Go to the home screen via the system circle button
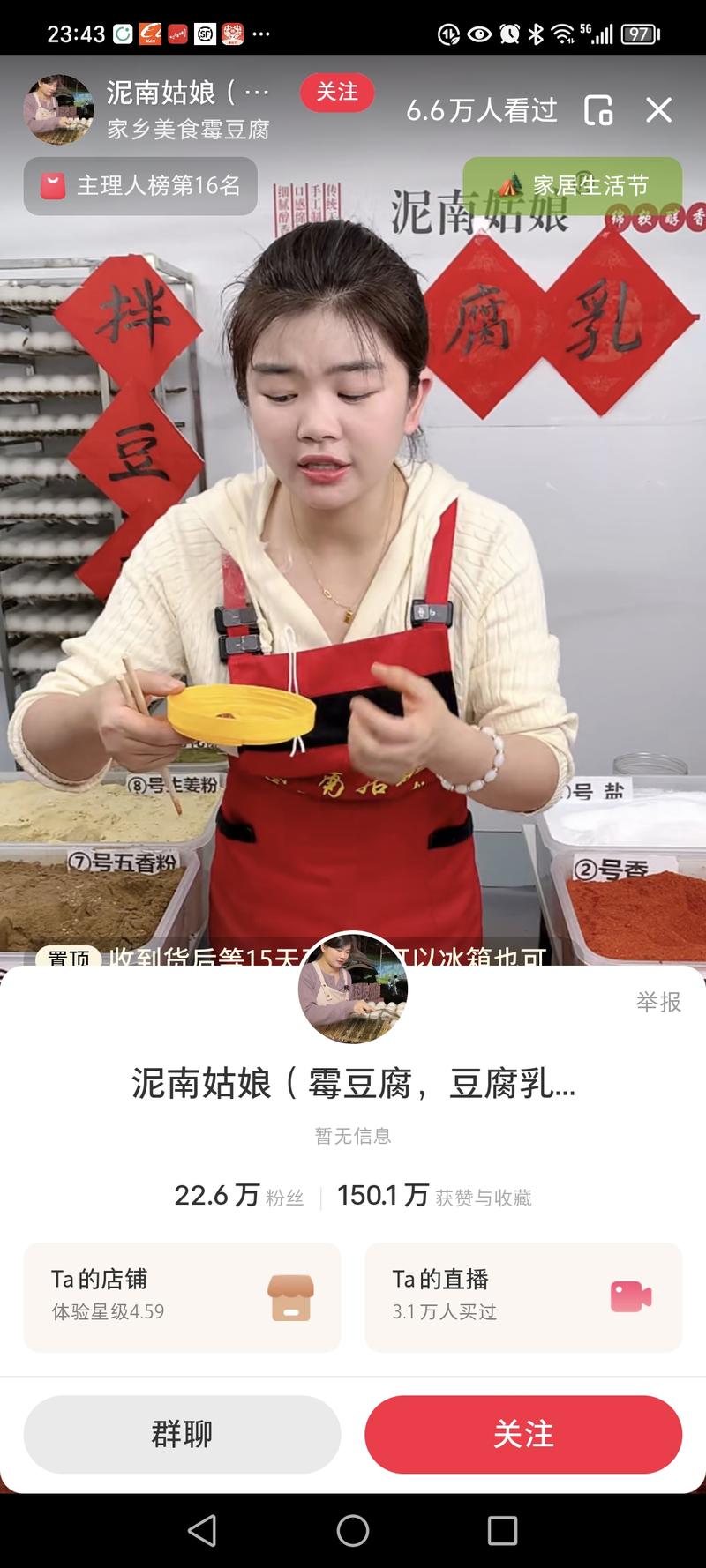The height and width of the screenshot is (1568, 706). [353, 1530]
